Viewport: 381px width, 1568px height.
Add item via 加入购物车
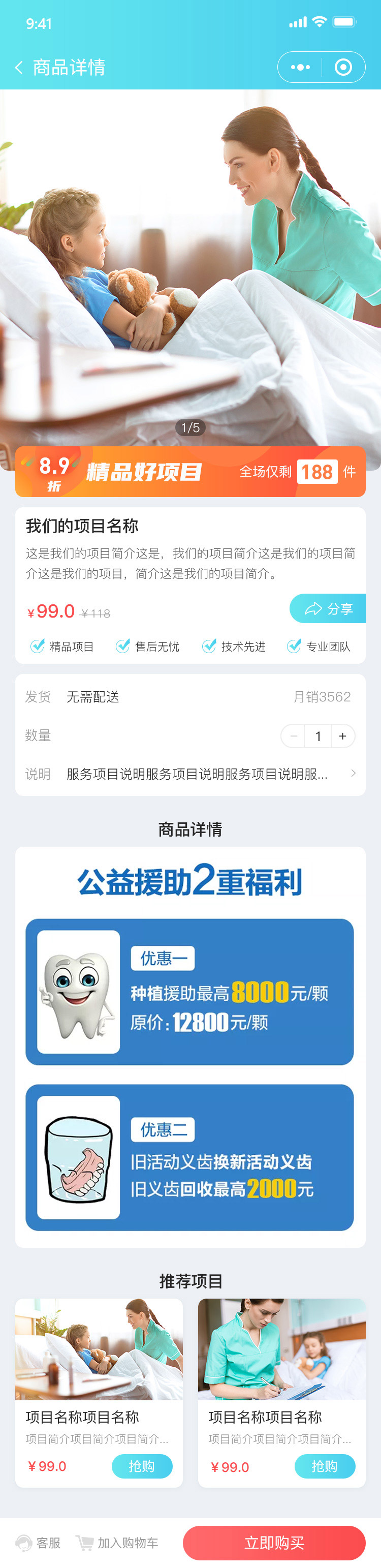pos(117,1543)
